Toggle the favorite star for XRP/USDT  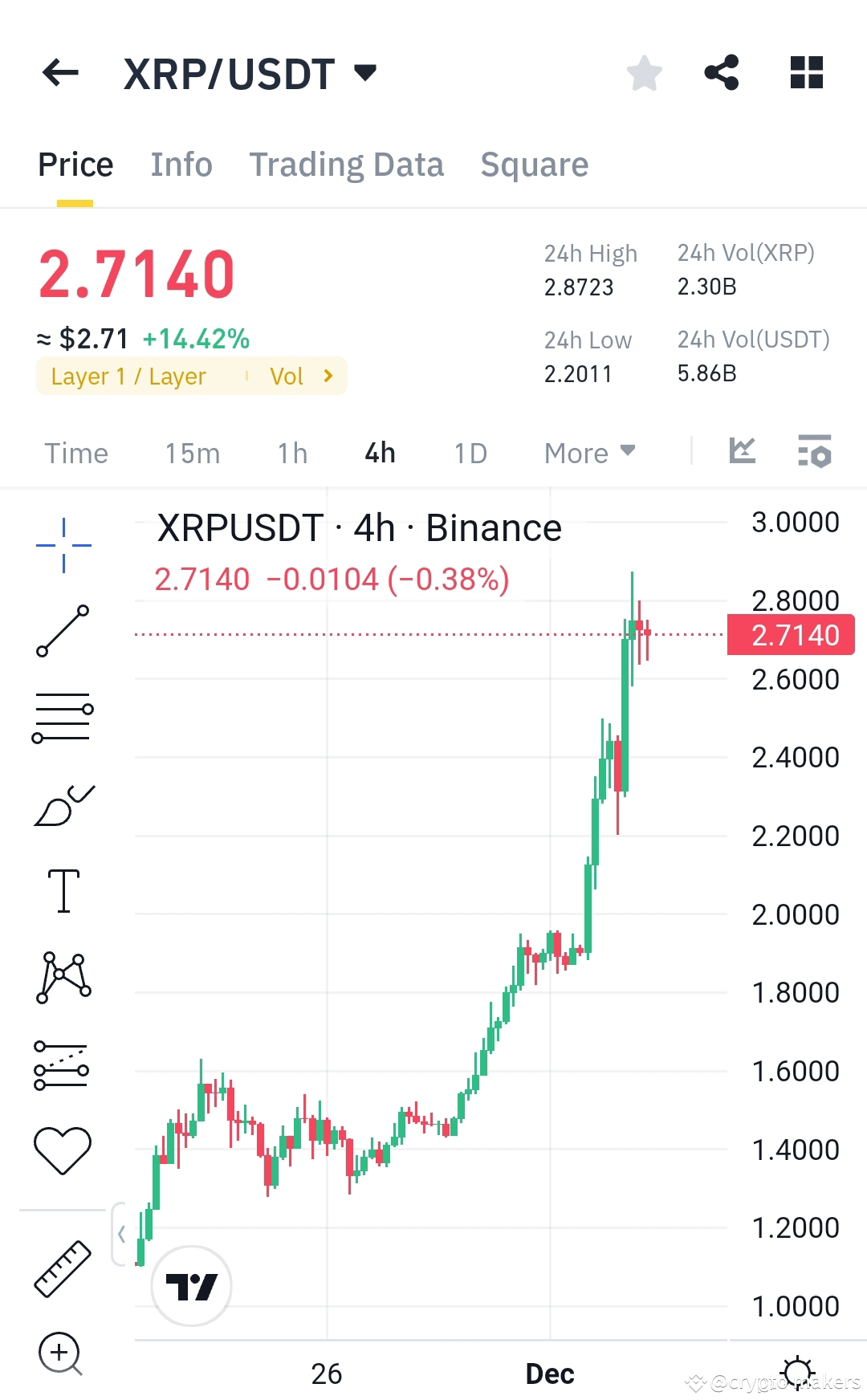pos(645,72)
